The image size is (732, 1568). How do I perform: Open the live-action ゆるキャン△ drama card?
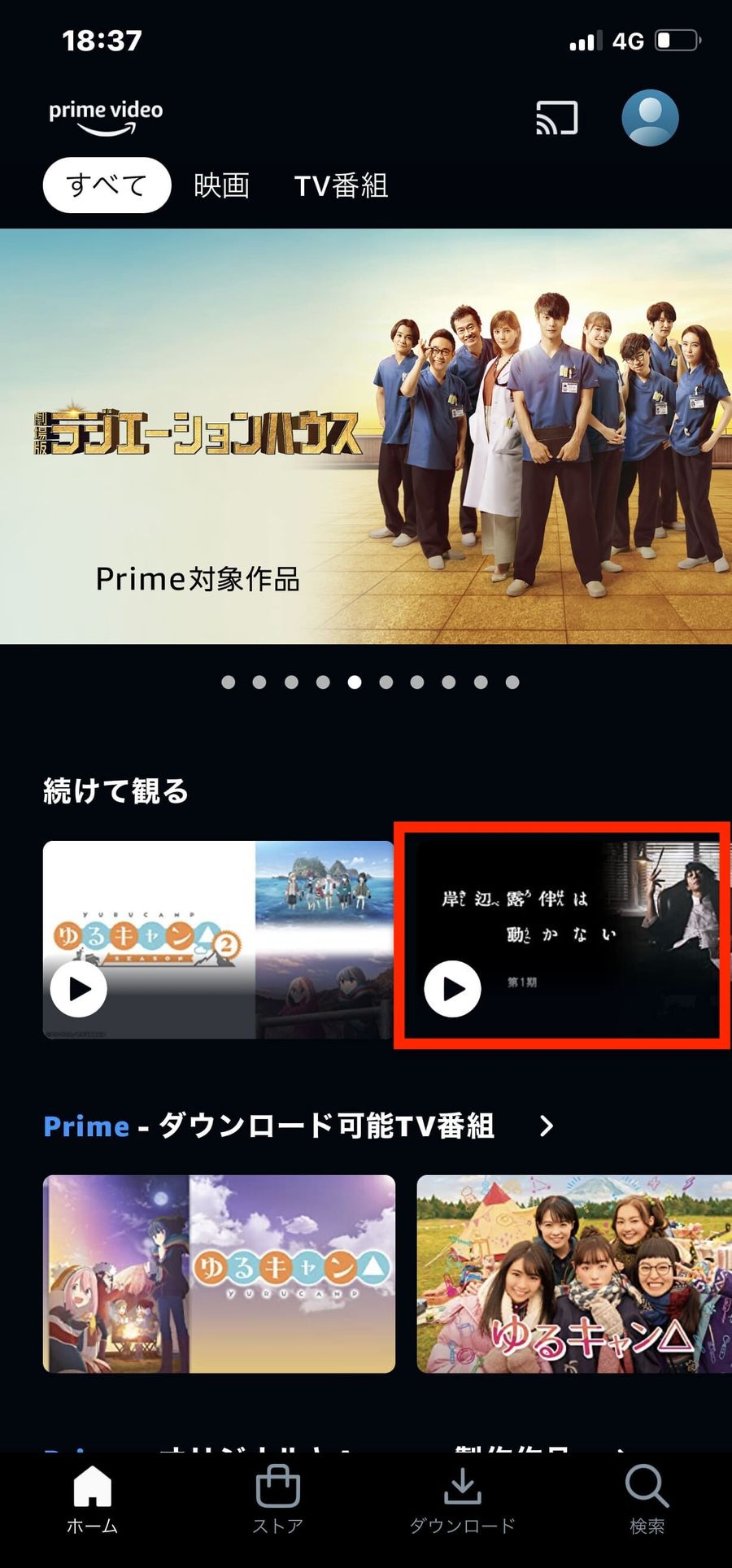574,1274
